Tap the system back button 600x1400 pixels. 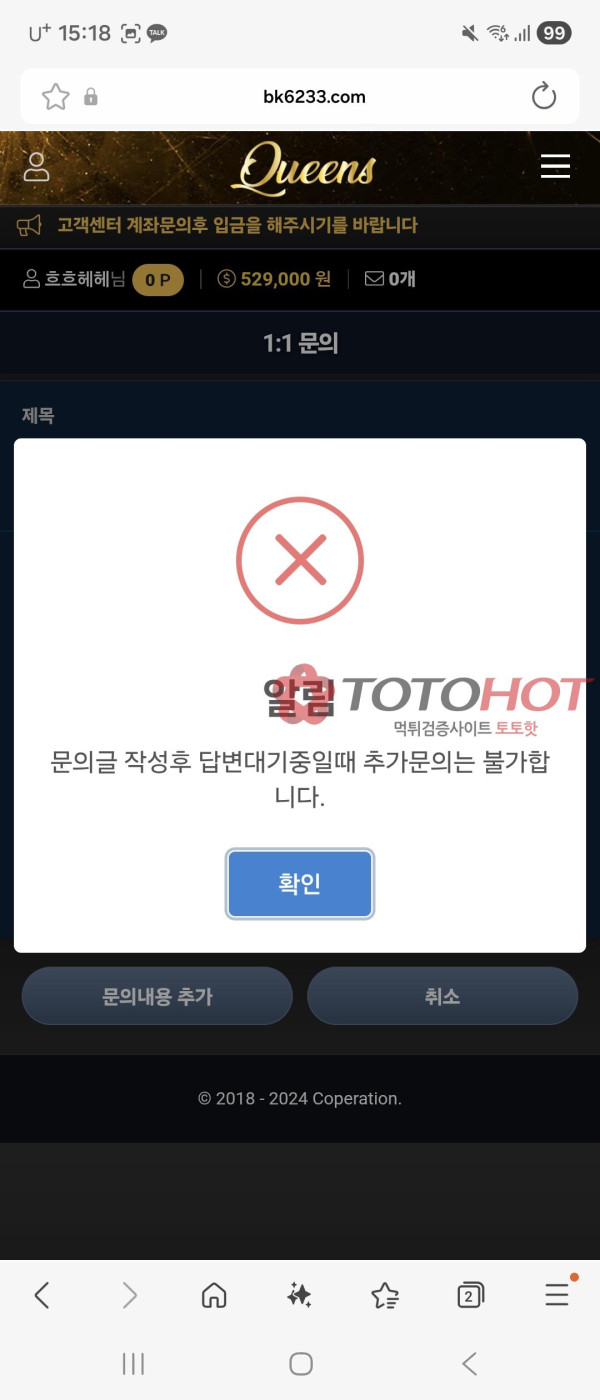(x=469, y=1363)
